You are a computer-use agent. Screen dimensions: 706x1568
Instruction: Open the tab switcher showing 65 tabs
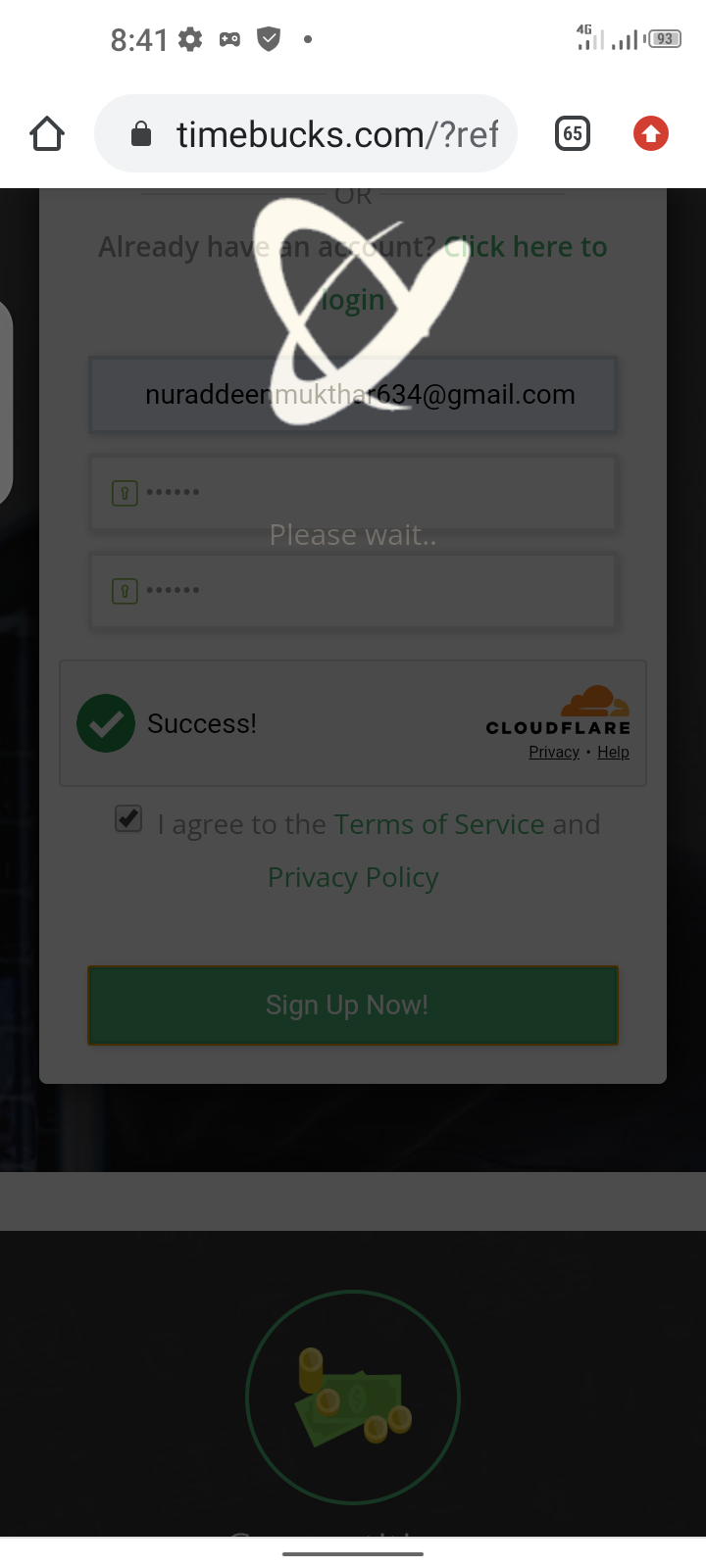pyautogui.click(x=573, y=134)
